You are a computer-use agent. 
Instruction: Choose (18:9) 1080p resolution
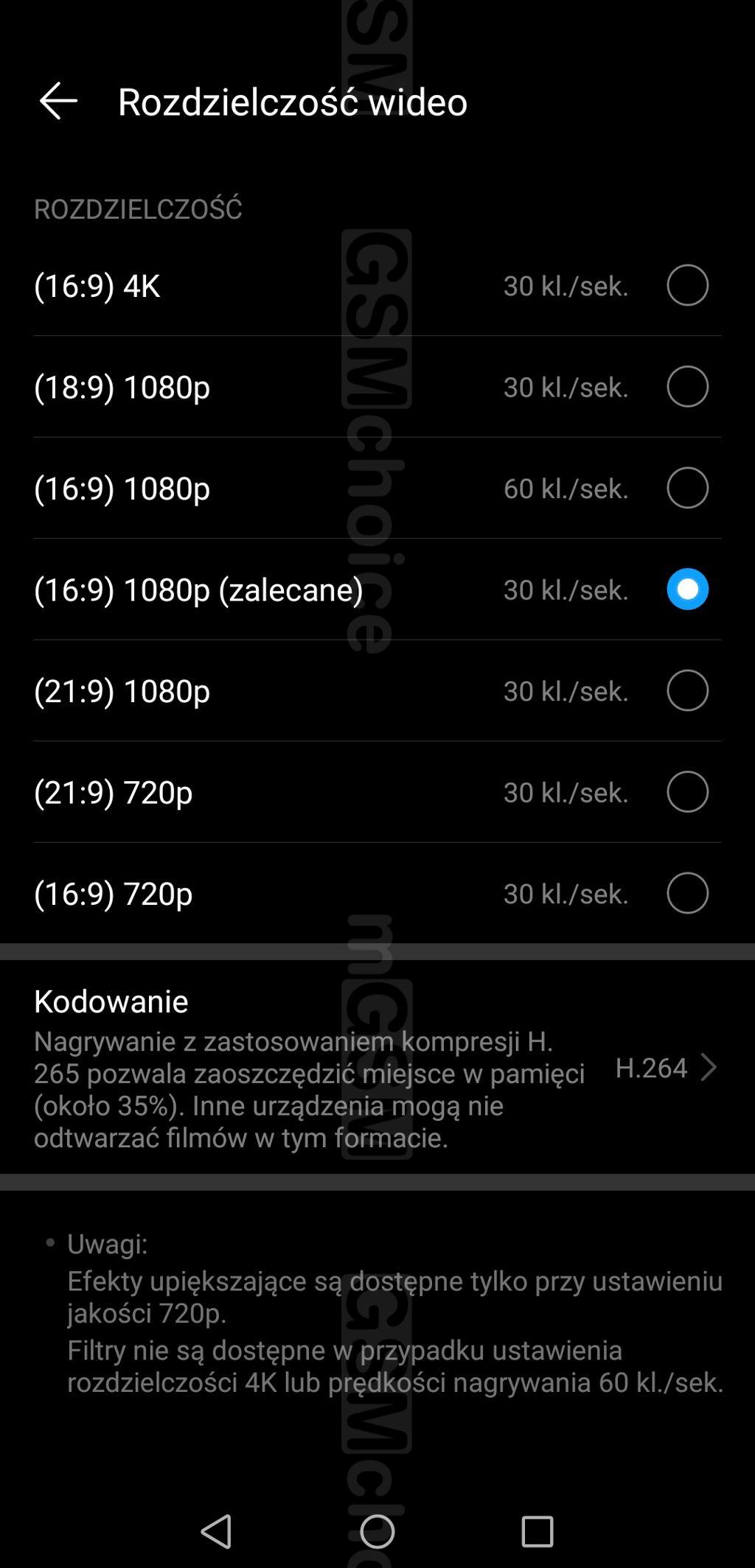tap(377, 387)
